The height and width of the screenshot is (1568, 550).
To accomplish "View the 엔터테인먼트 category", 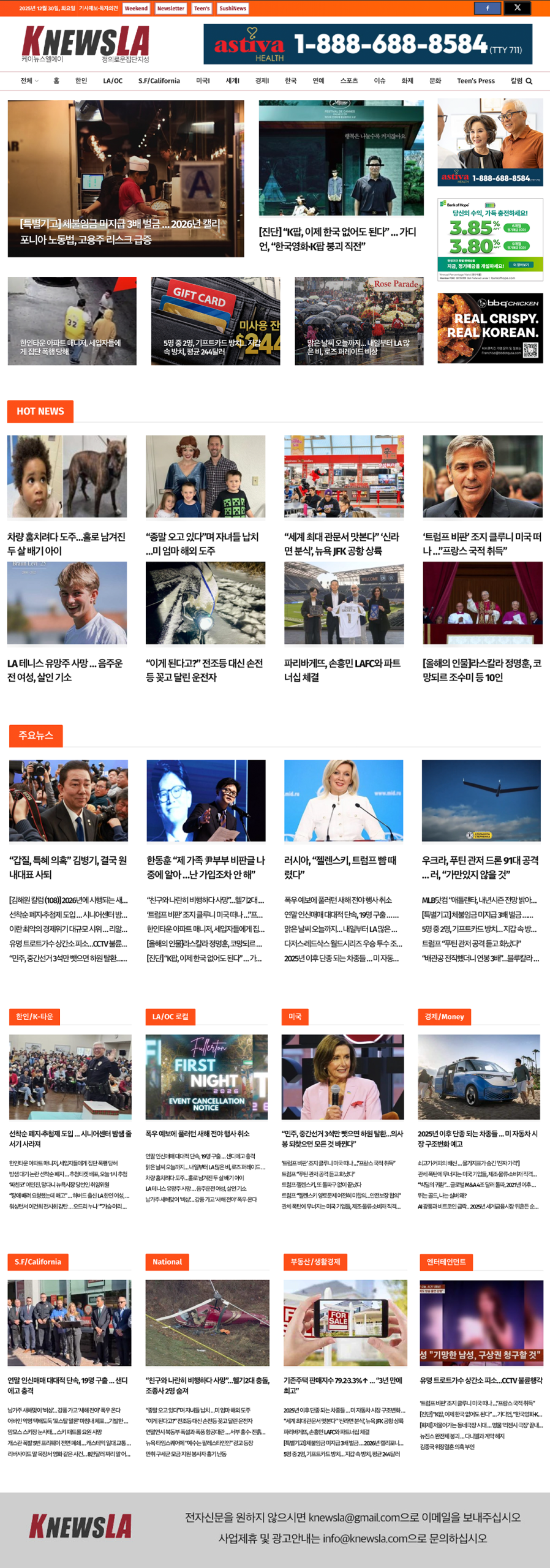I will pyautogui.click(x=446, y=1261).
